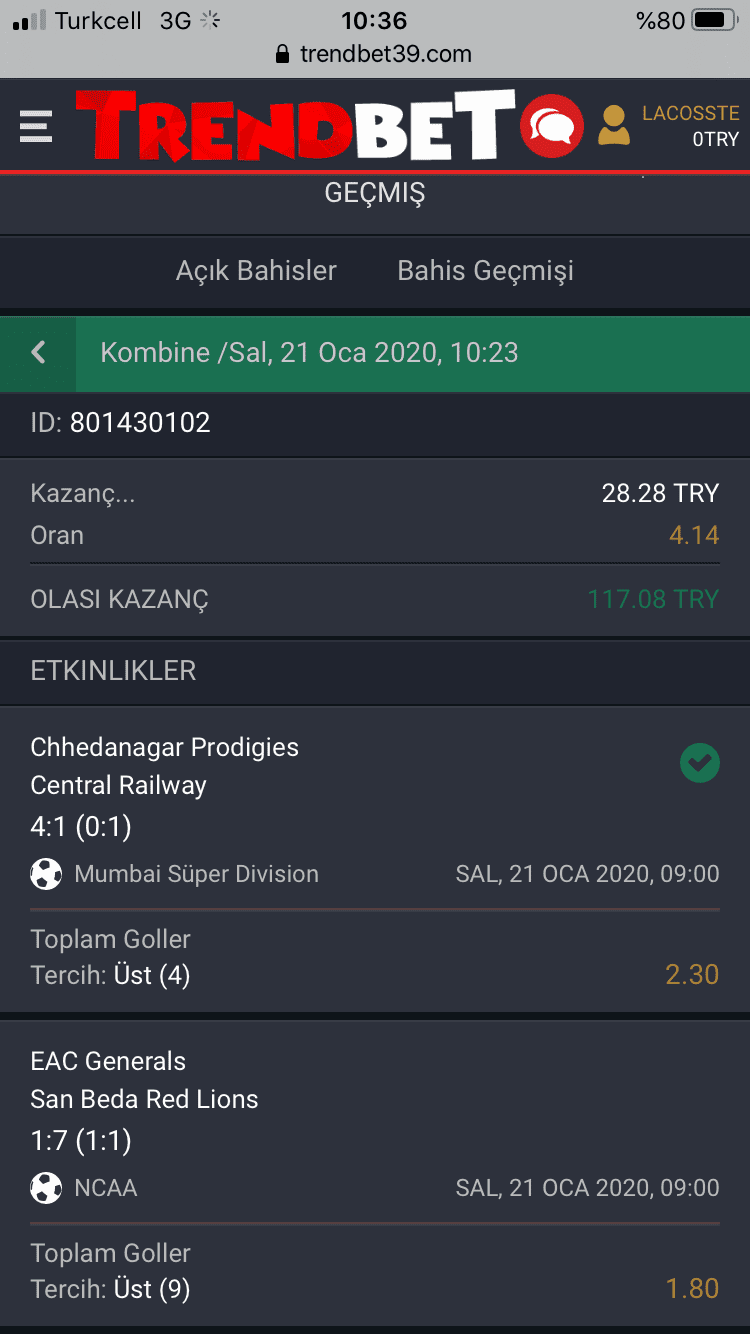
Task: Go back from the Kombine bet details
Action: [x=38, y=353]
